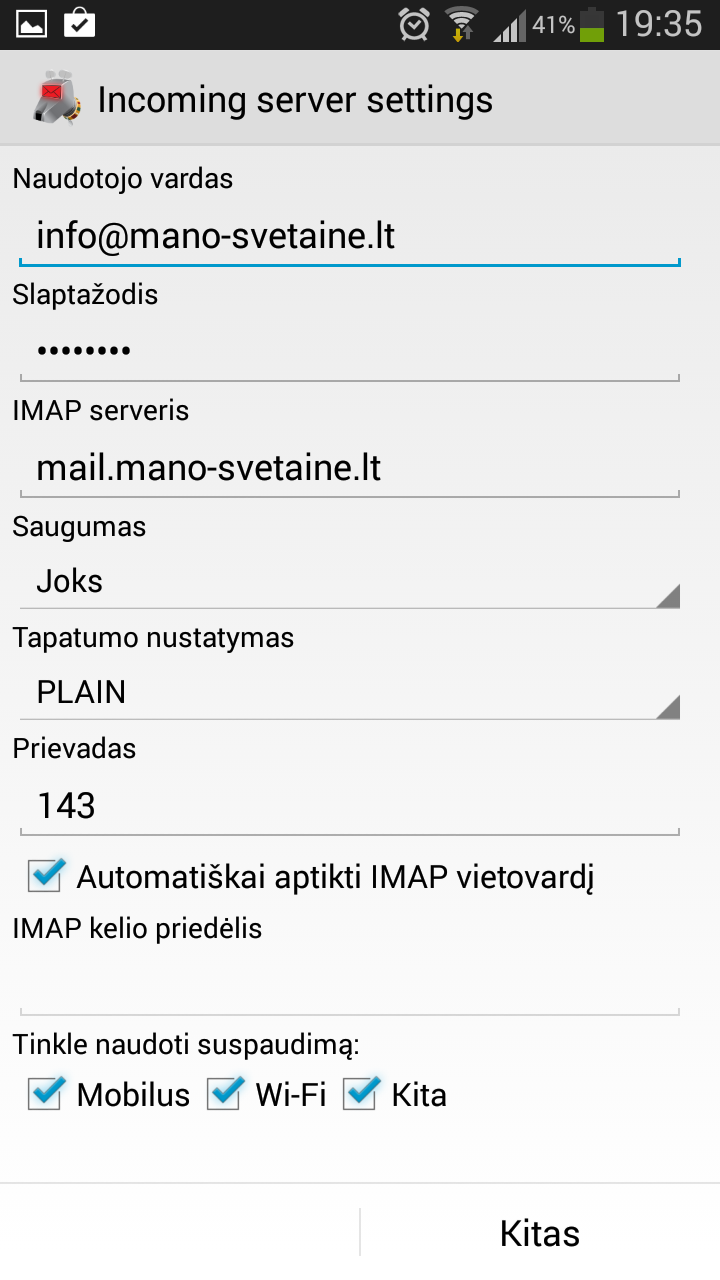720x1280 pixels.
Task: Uncheck the Wi-Fi compression checkbox
Action: tap(225, 1094)
